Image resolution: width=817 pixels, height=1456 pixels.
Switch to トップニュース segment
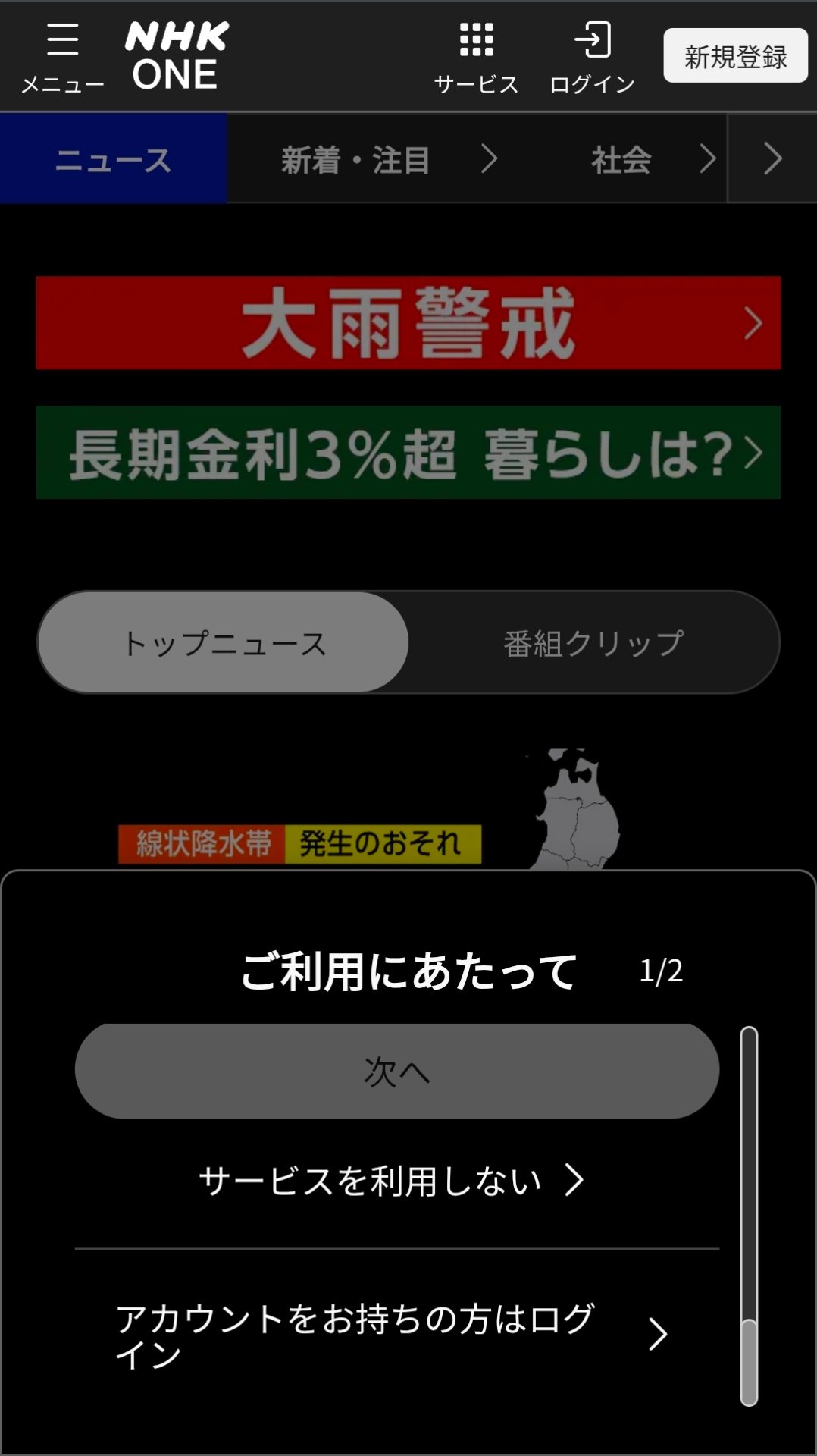tap(224, 642)
